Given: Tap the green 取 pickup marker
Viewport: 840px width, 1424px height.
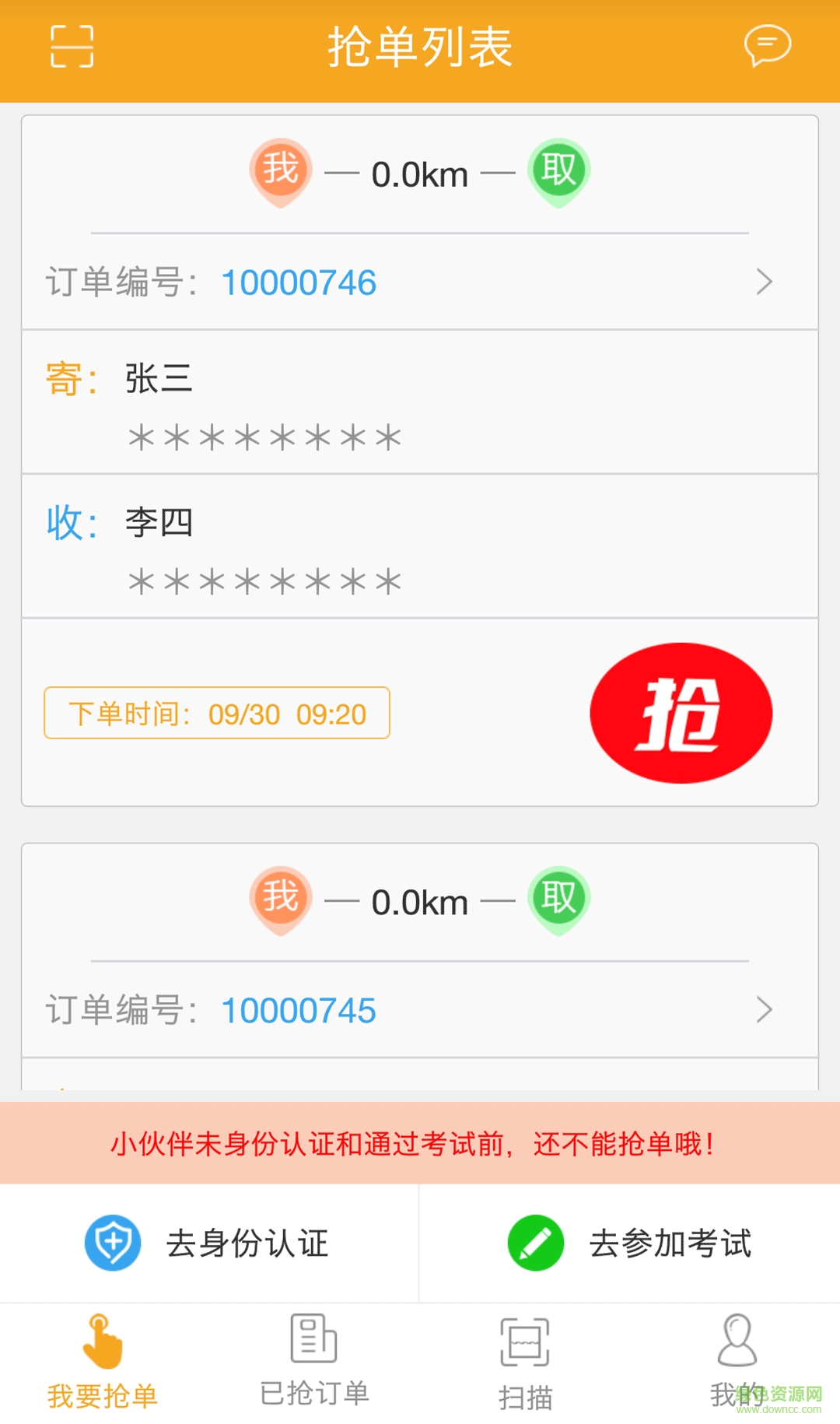Looking at the screenshot, I should pos(558,170).
